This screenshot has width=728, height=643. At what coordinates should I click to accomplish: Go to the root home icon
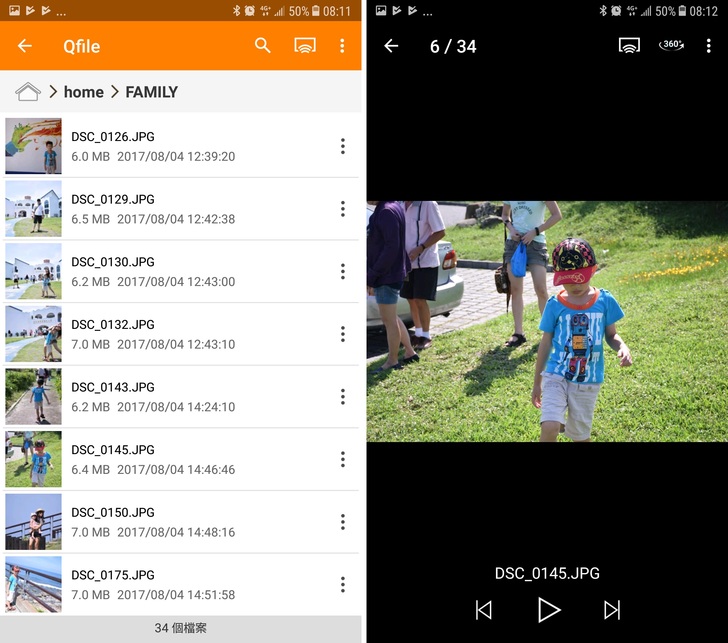pyautogui.click(x=28, y=92)
